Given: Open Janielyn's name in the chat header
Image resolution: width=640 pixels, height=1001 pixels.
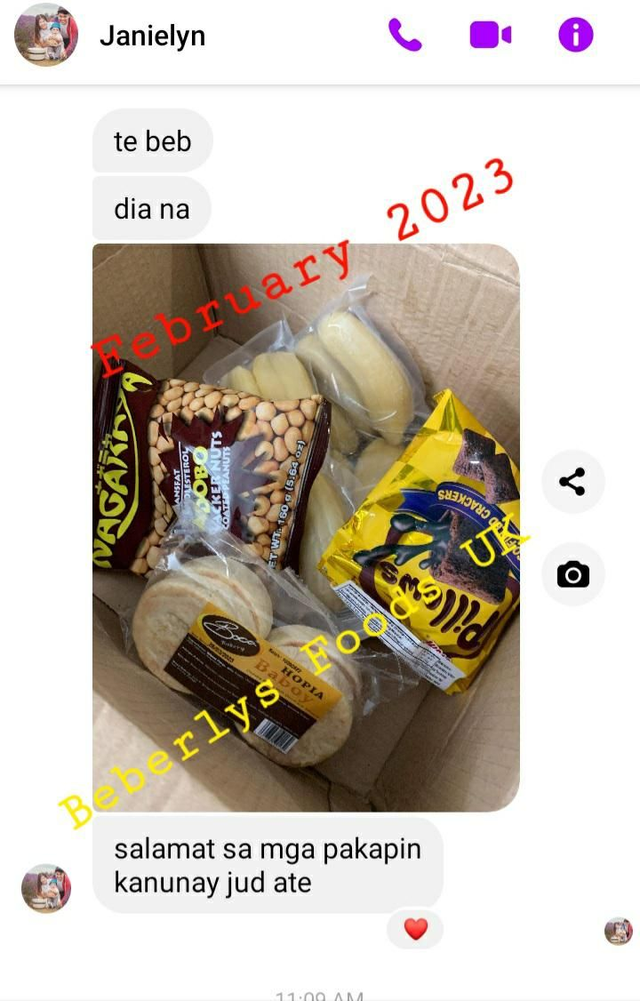Looking at the screenshot, I should point(152,36).
